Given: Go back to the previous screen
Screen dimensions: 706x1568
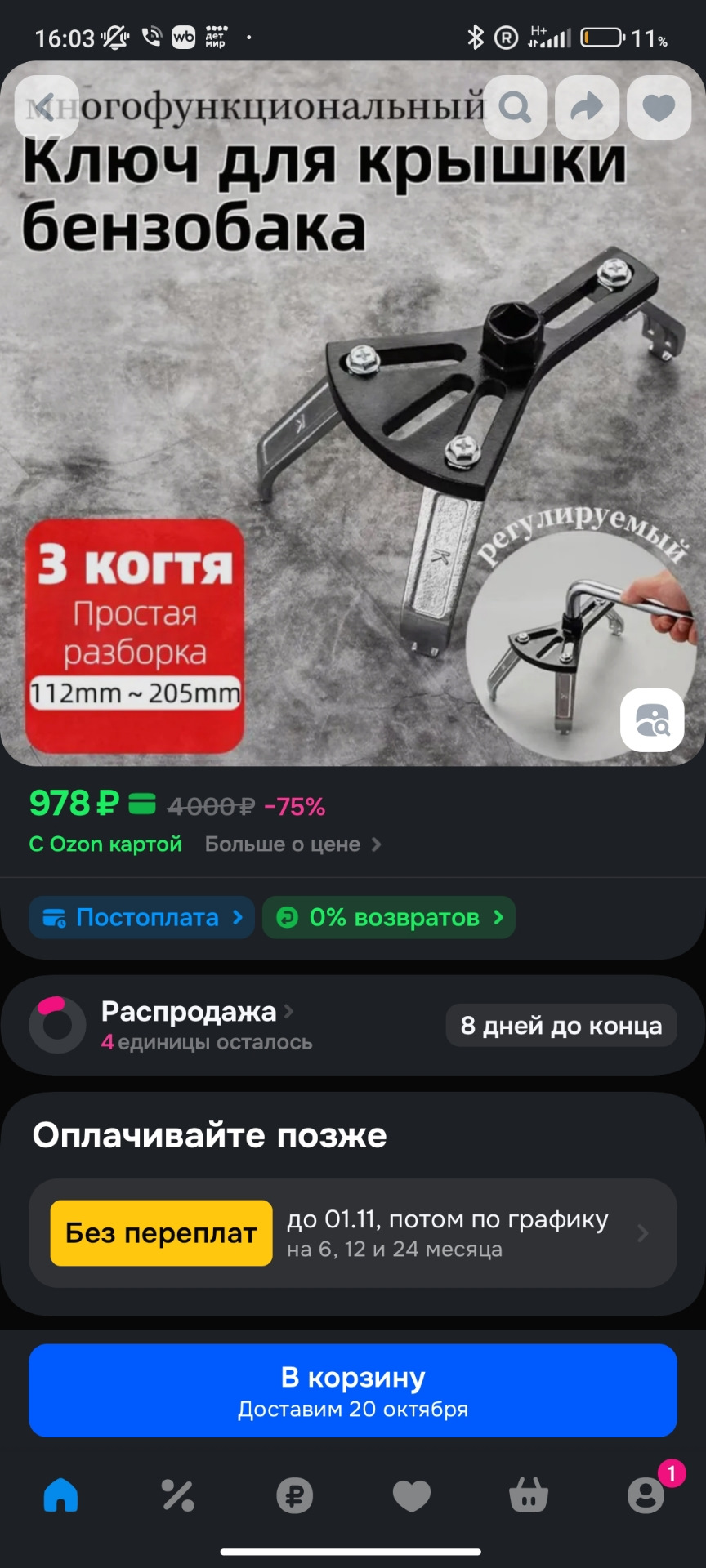Looking at the screenshot, I should pyautogui.click(x=45, y=107).
